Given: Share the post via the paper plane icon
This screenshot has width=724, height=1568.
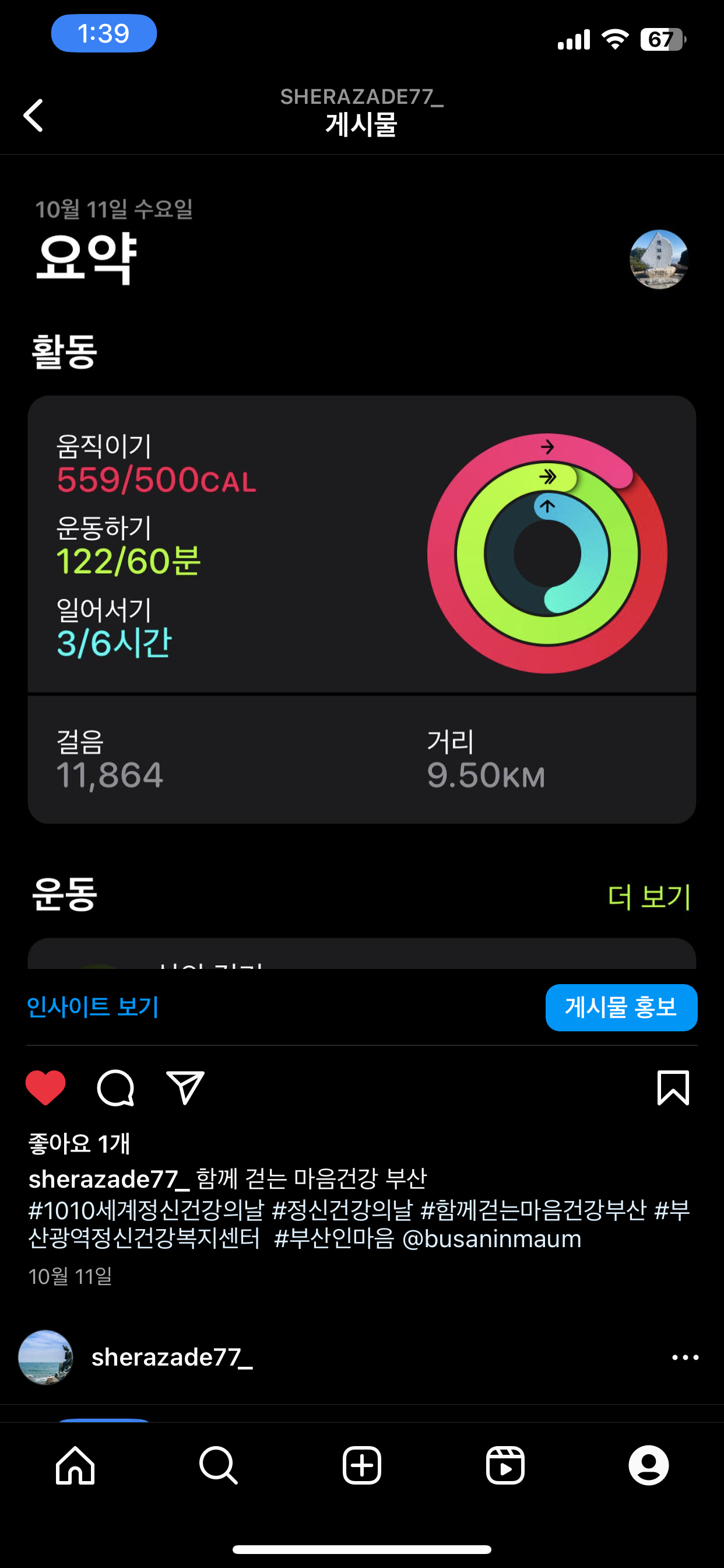Looking at the screenshot, I should [x=185, y=1087].
